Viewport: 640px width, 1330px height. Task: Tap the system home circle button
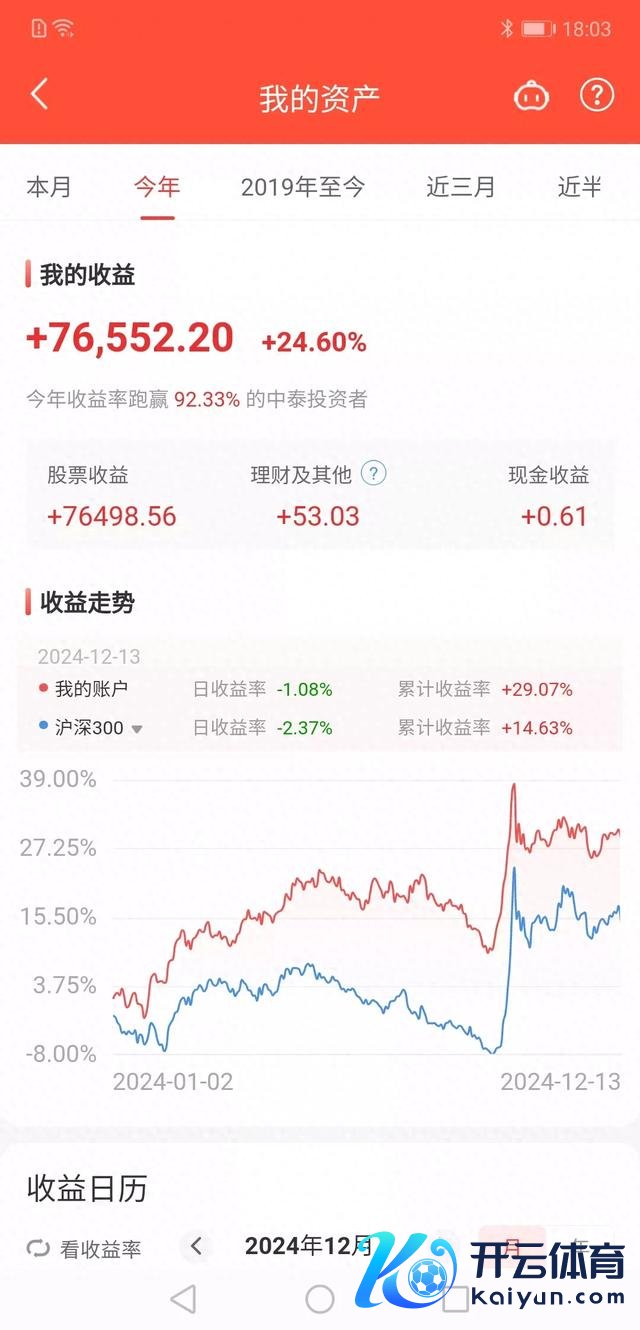(320, 1299)
